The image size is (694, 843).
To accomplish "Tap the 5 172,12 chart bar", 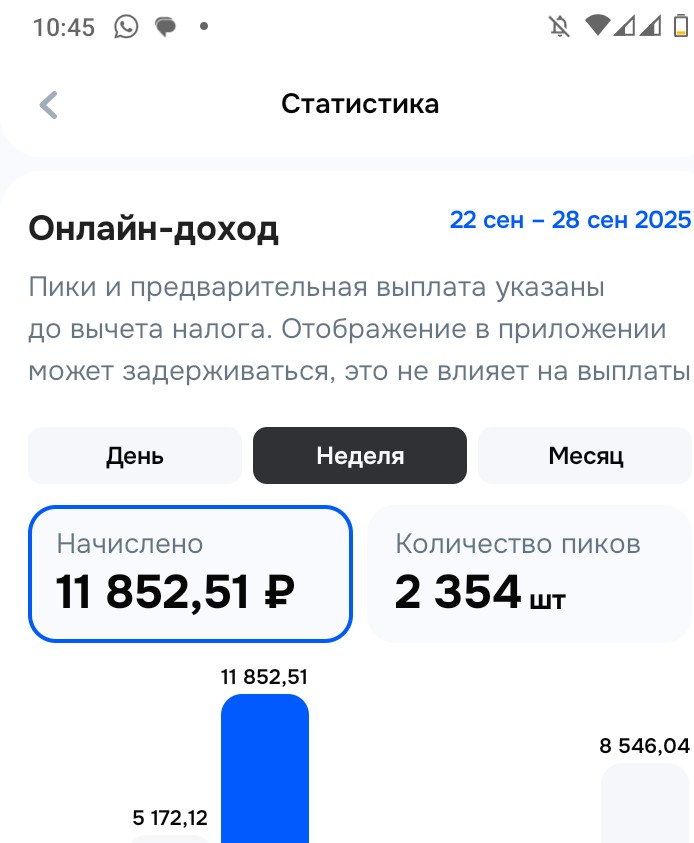I will [172, 838].
